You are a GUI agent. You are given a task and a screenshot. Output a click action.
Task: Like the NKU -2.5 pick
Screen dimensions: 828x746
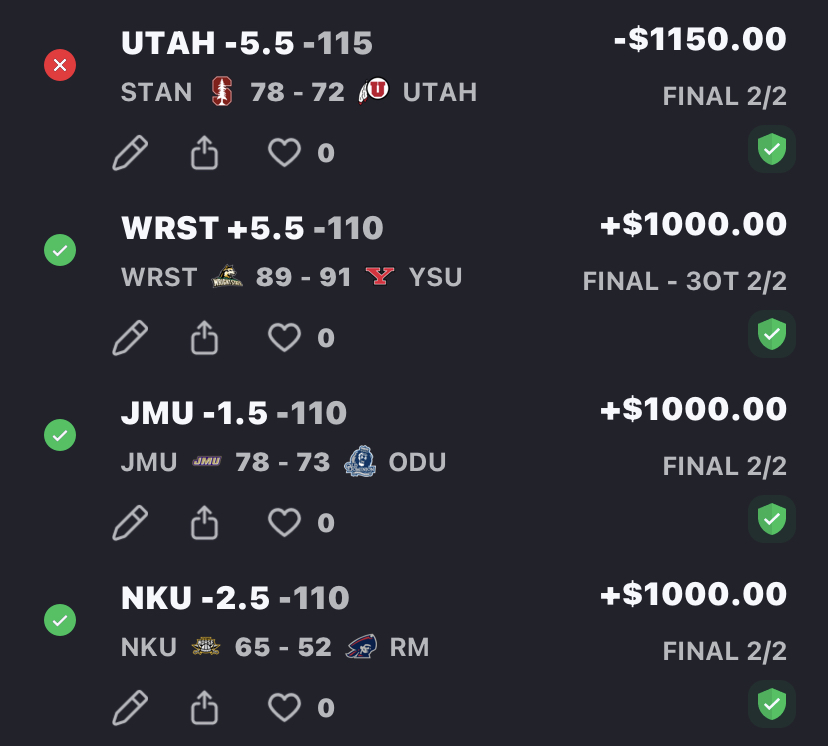(284, 708)
